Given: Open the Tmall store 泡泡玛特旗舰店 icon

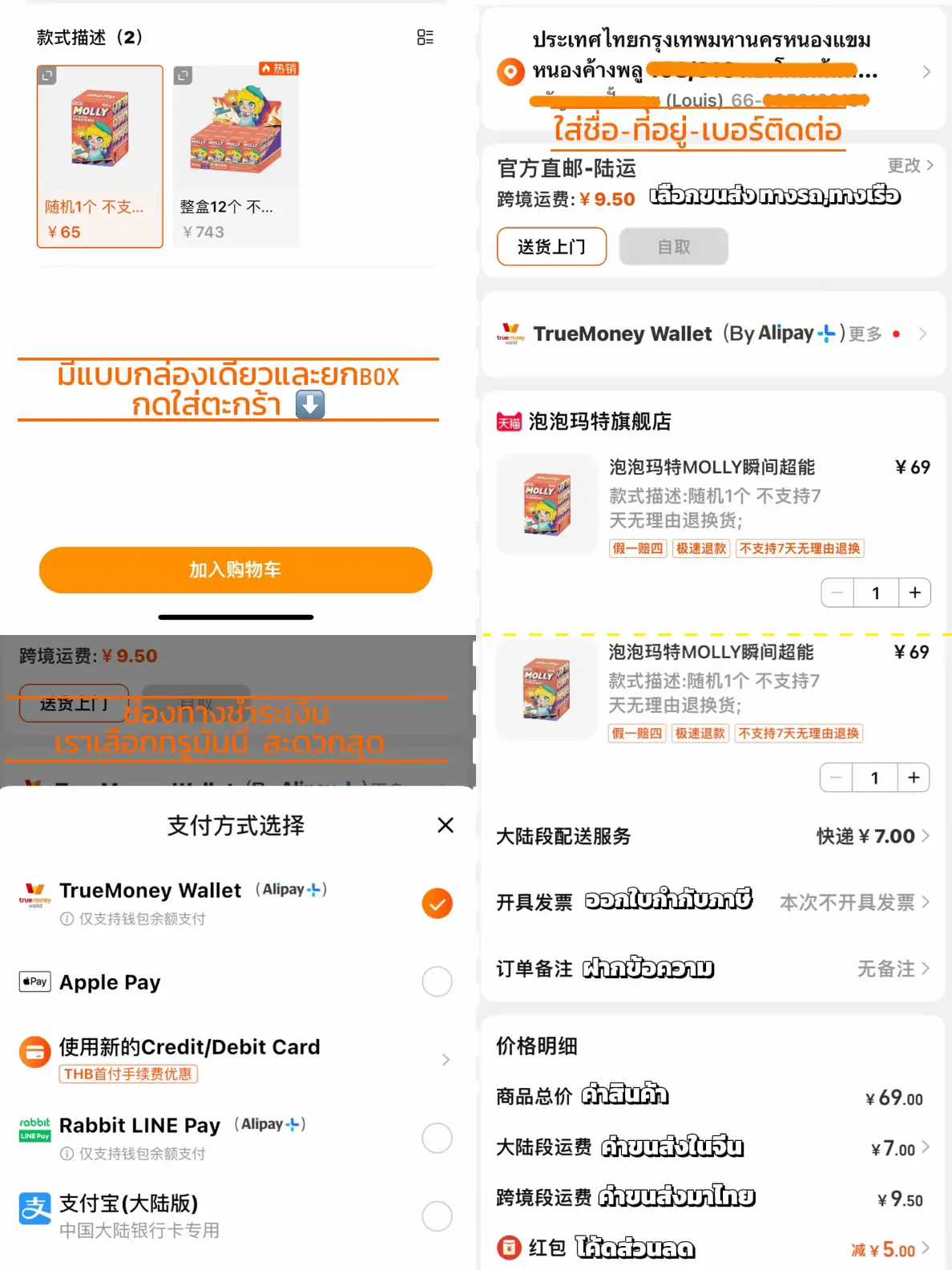Looking at the screenshot, I should point(507,421).
